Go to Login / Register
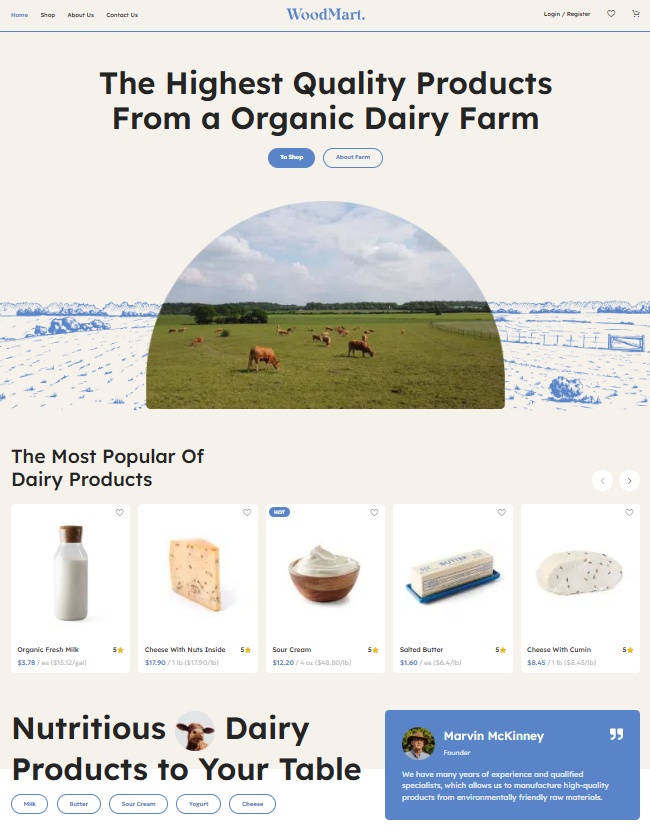Image resolution: width=650 pixels, height=836 pixels. (x=567, y=14)
